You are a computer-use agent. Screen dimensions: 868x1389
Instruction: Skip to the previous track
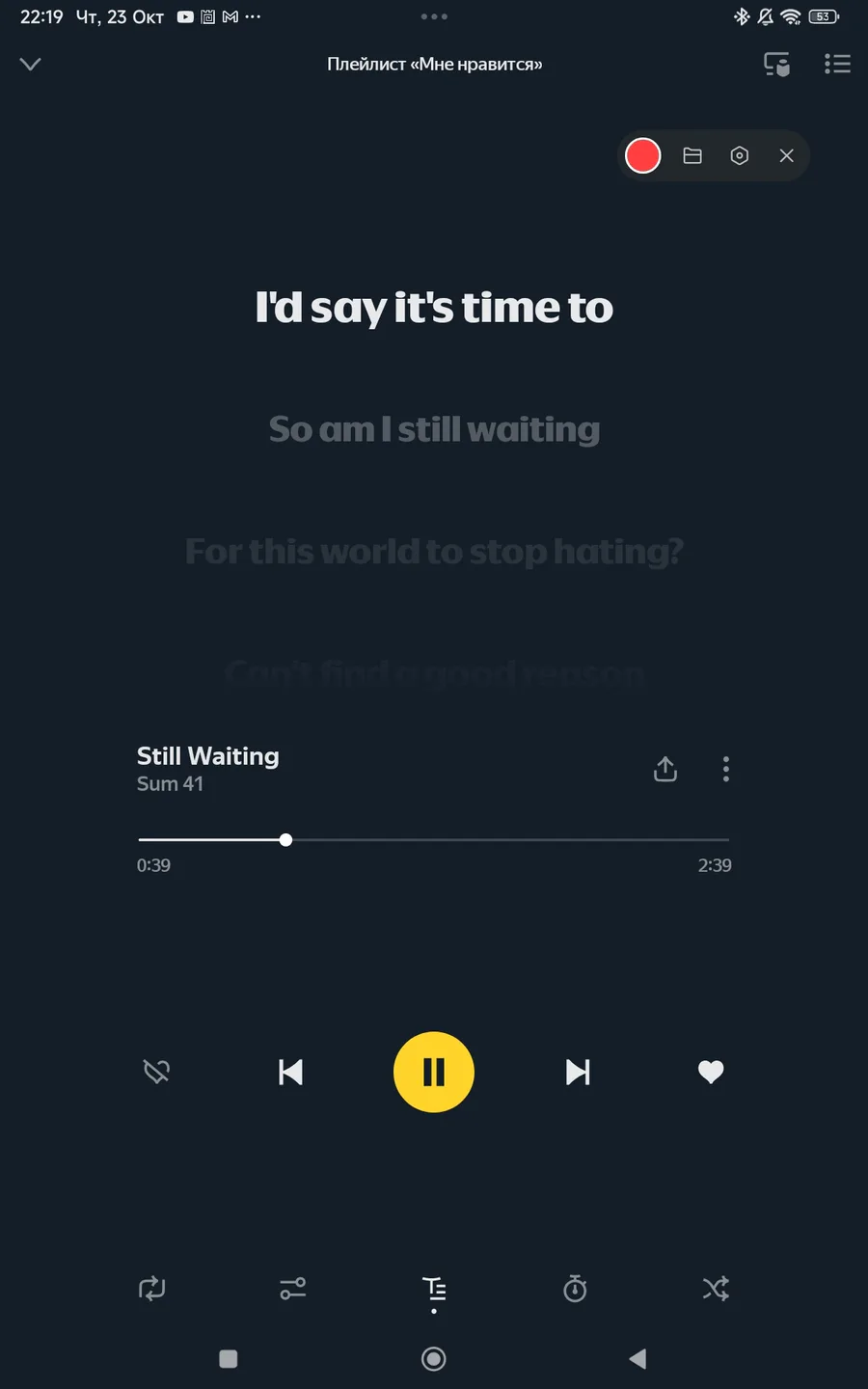pos(290,1072)
